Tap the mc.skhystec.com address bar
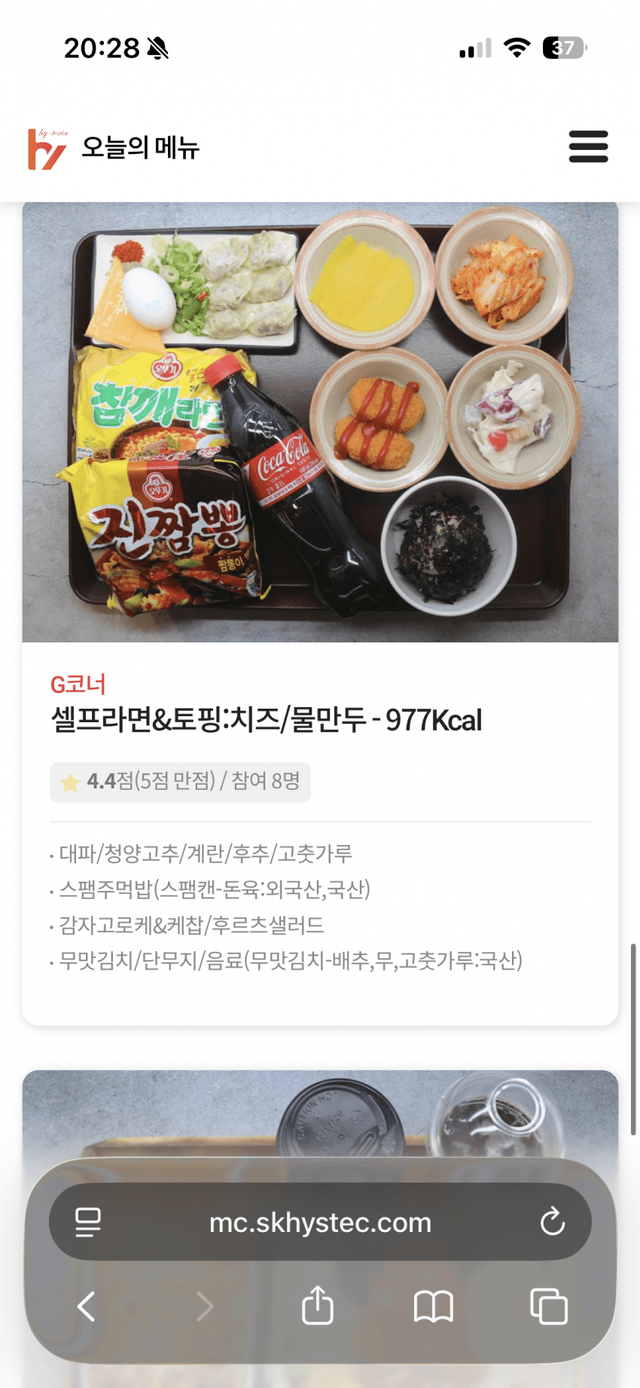This screenshot has height=1388, width=640. click(x=320, y=1222)
